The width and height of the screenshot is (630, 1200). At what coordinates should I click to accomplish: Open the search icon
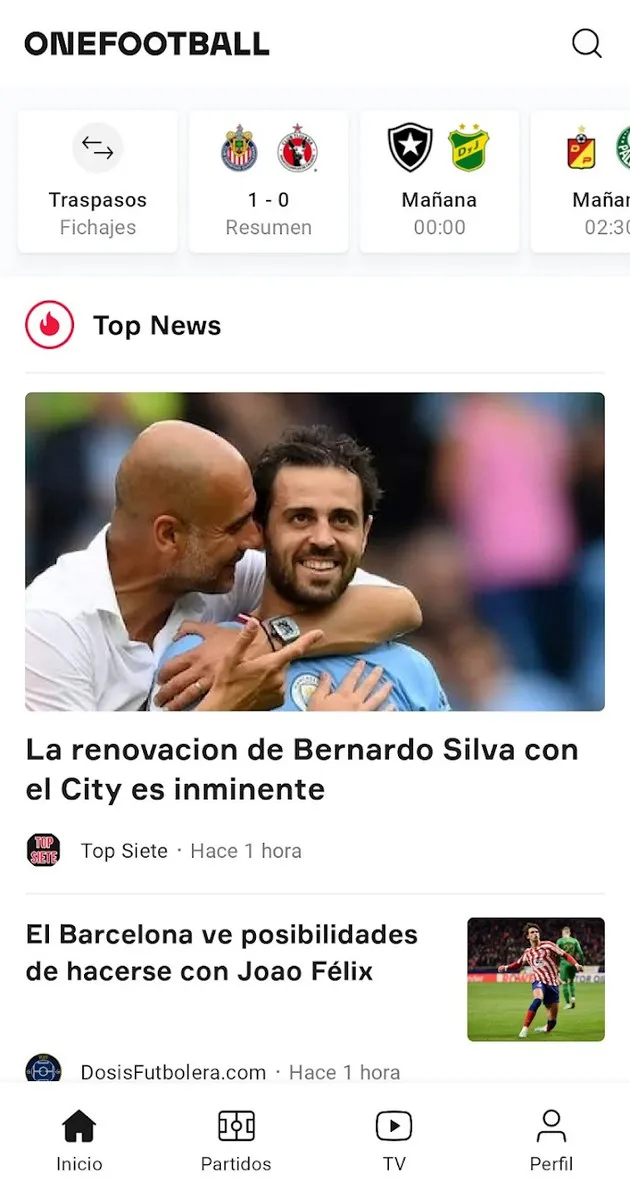point(586,43)
